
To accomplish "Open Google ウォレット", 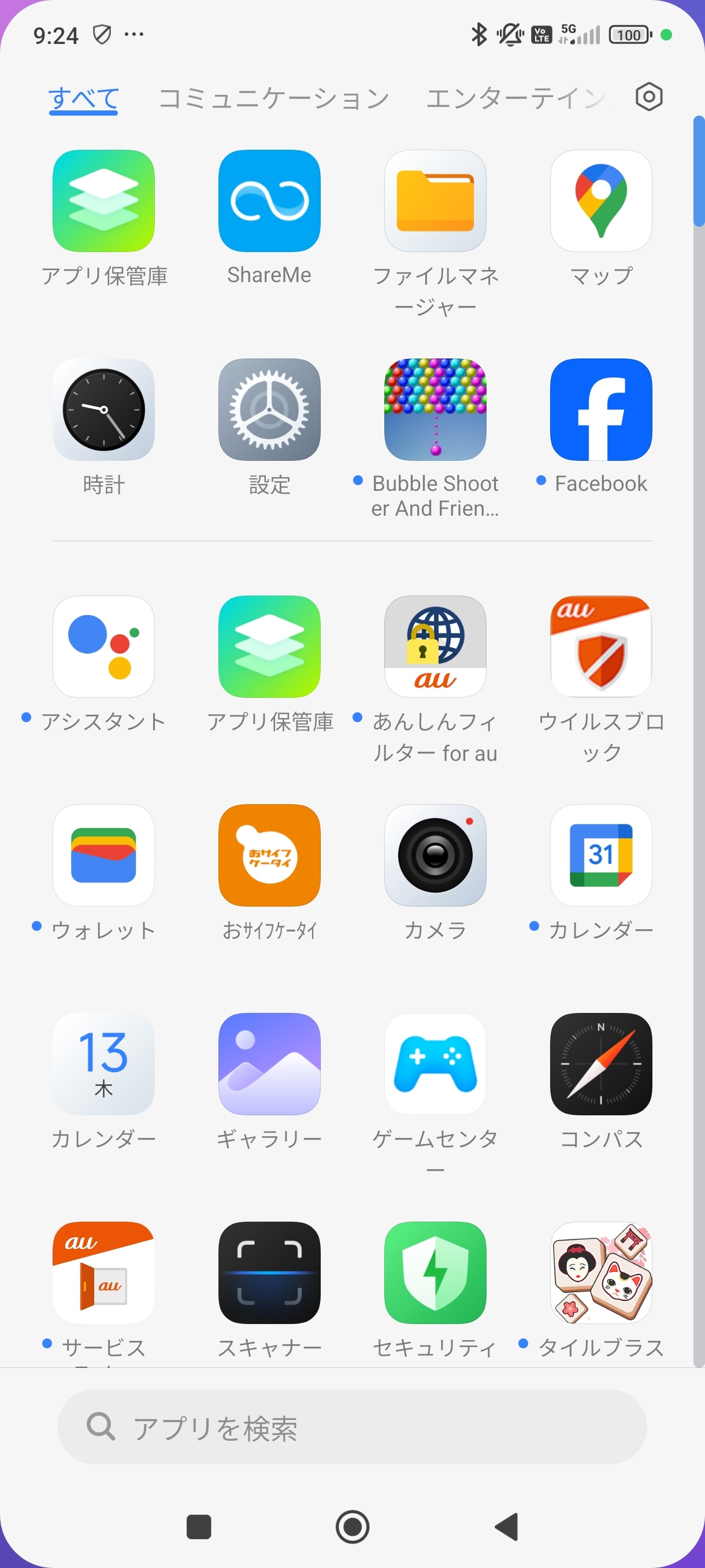I will (103, 855).
